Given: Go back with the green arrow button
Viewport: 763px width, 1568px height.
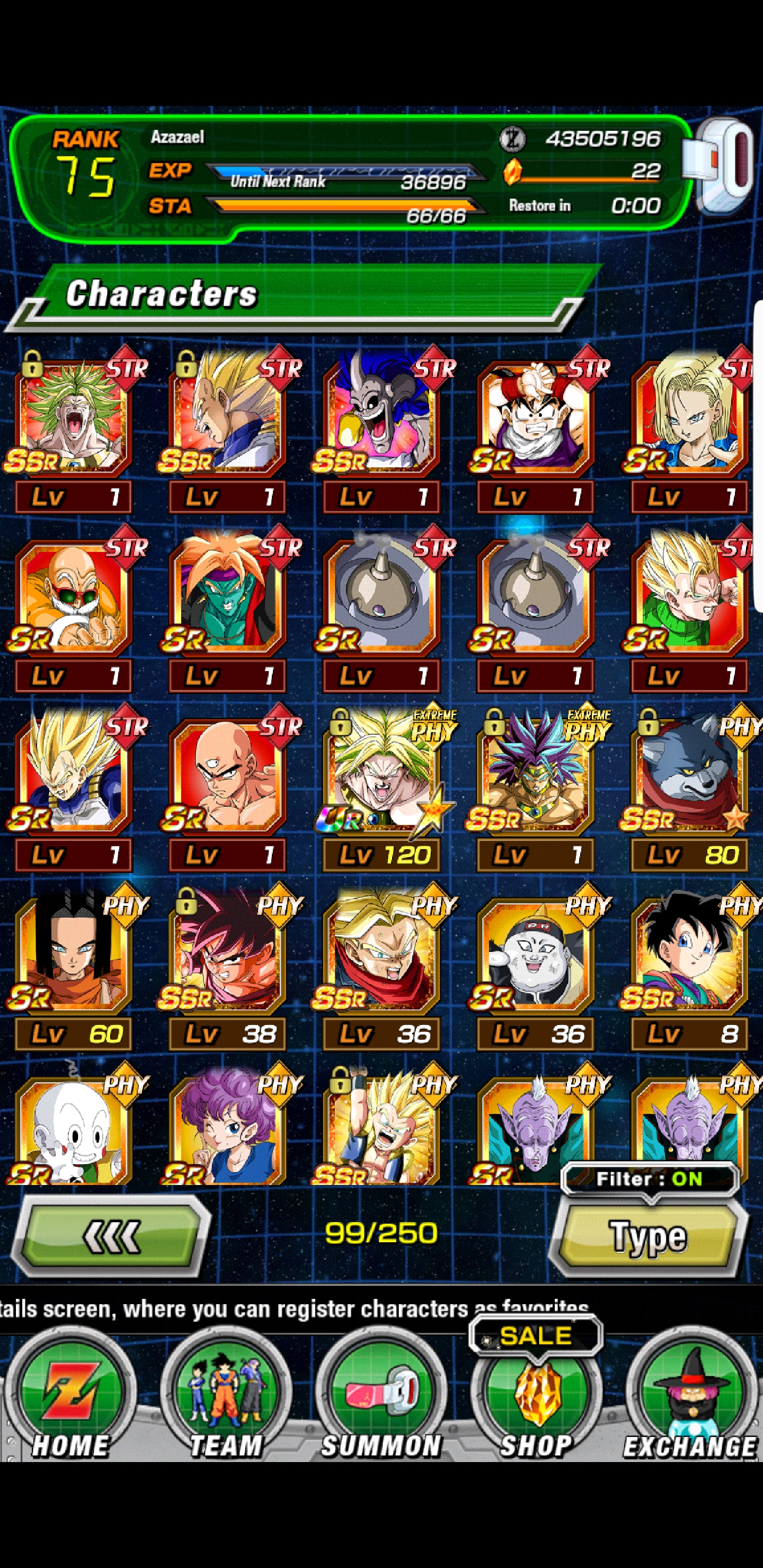Looking at the screenshot, I should (111, 1236).
